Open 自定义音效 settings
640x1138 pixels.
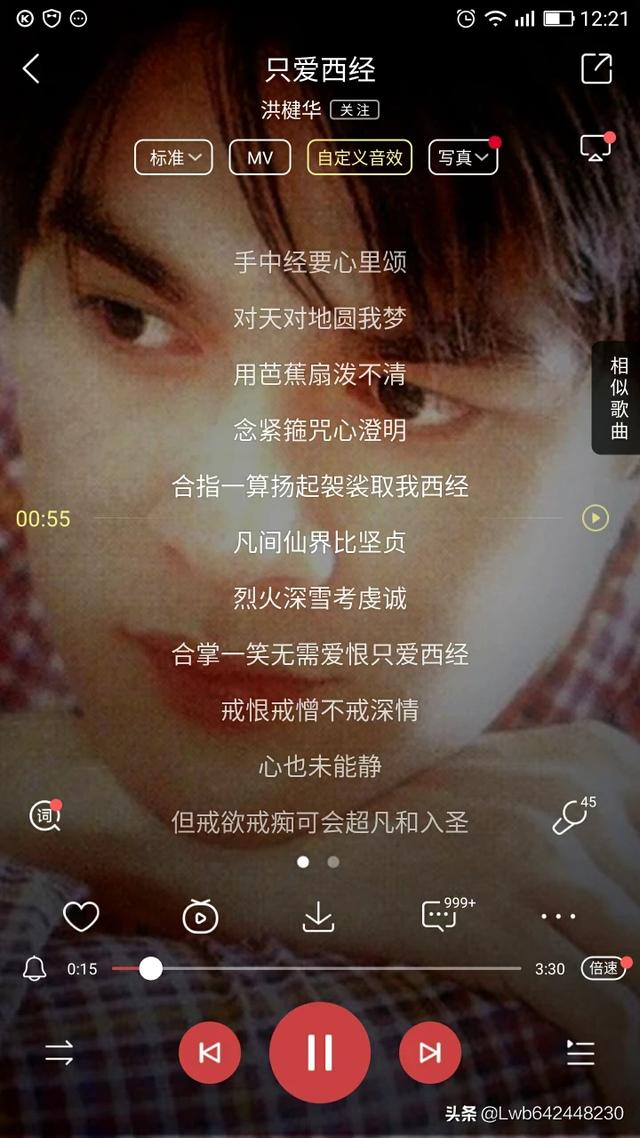[359, 157]
